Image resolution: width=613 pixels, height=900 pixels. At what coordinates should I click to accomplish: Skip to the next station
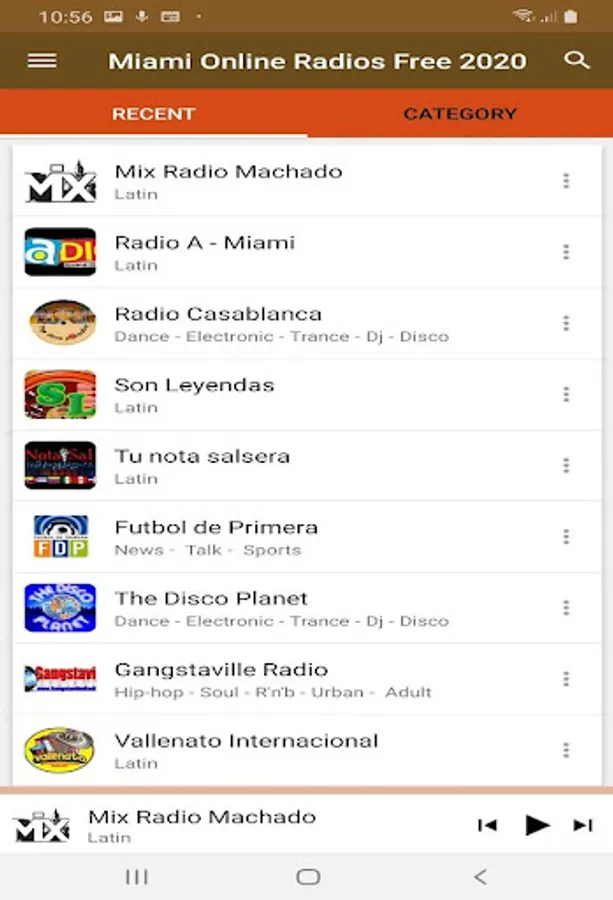click(x=583, y=825)
